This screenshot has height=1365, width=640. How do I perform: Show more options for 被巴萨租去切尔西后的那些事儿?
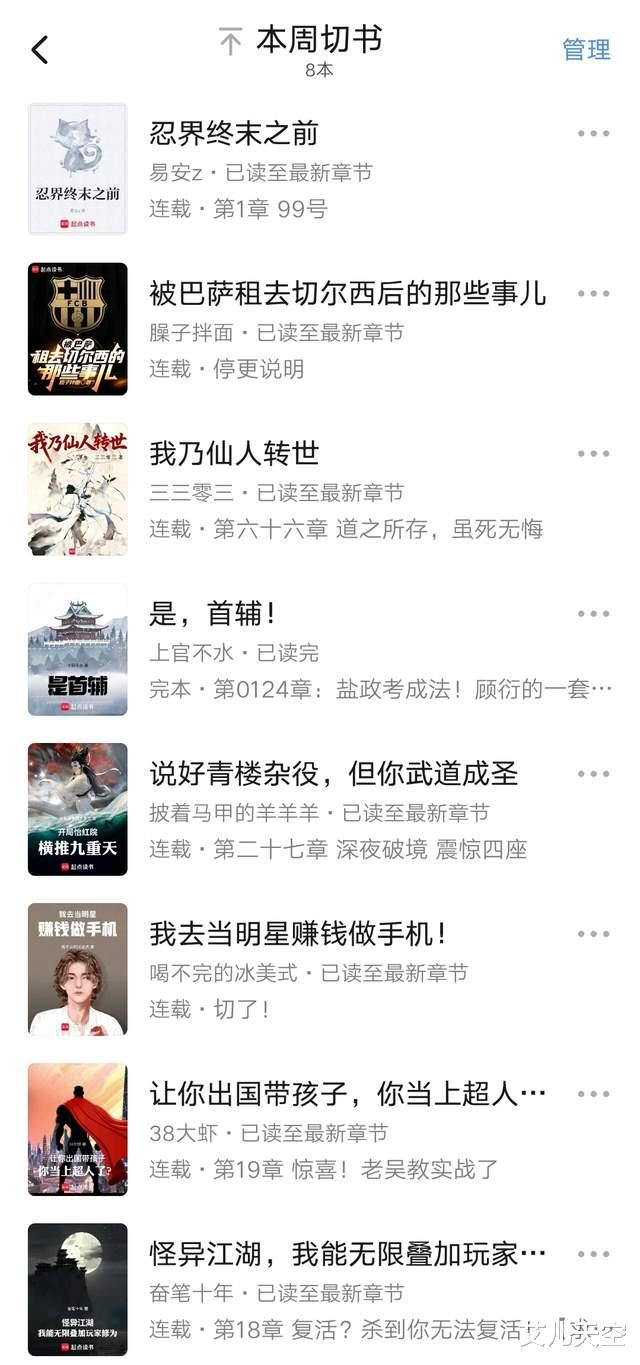point(593,294)
